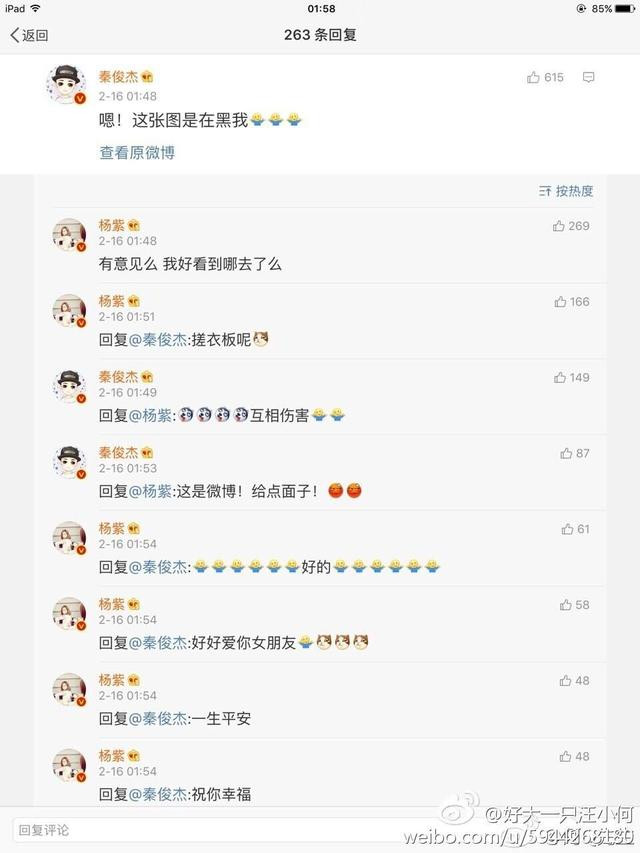Tap the 回复评论 input field
Viewport: 640px width, 853px height.
tap(200, 830)
